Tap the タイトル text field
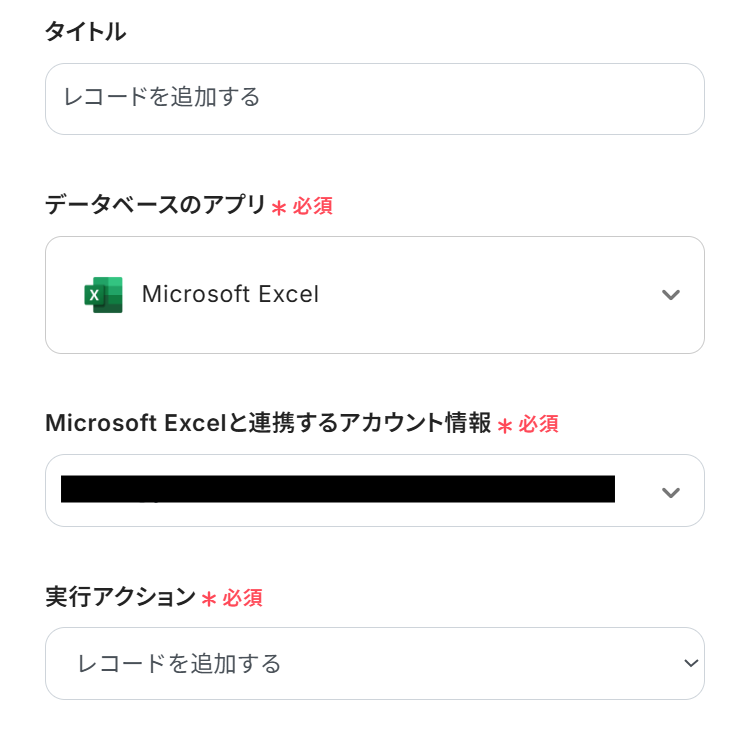The image size is (748, 735). click(x=374, y=98)
